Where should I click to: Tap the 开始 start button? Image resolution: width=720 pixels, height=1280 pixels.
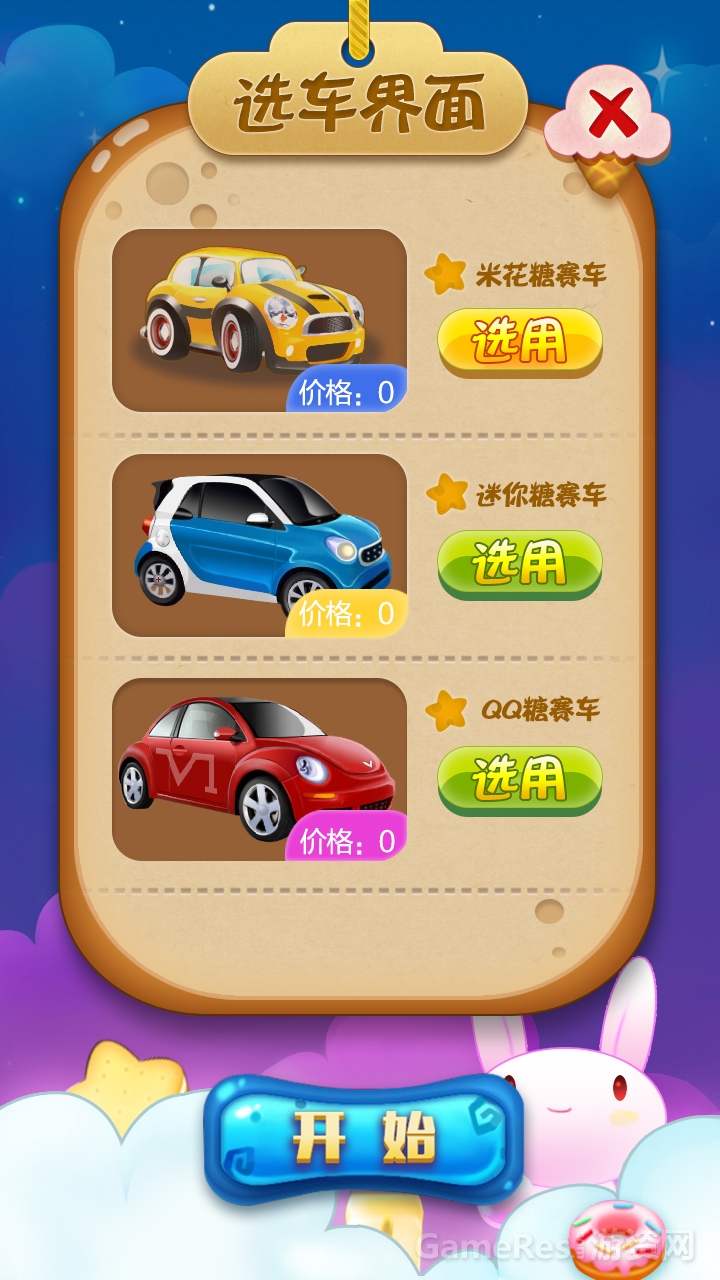(364, 1137)
